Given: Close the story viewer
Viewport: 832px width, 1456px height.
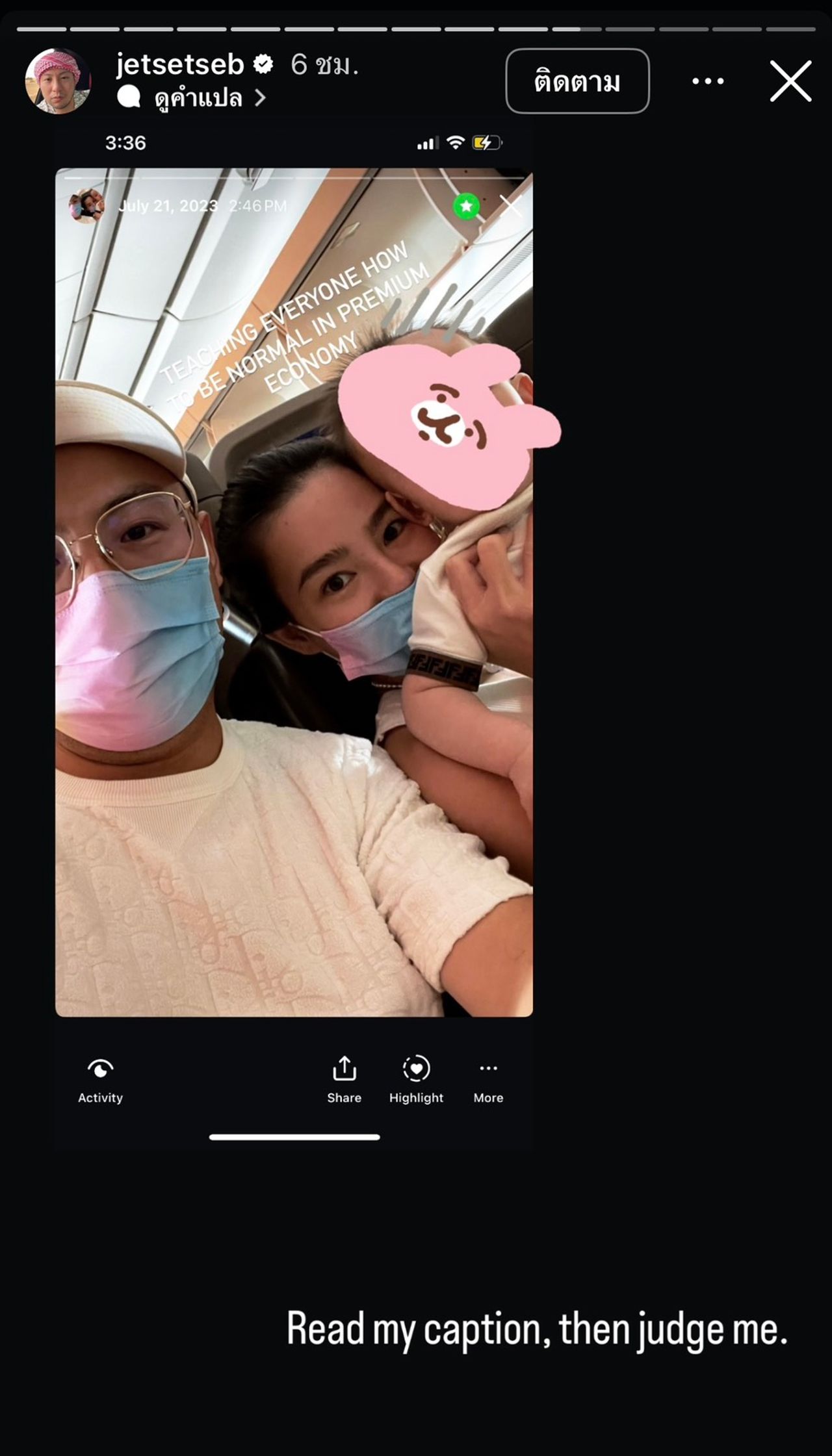Looking at the screenshot, I should [x=790, y=81].
